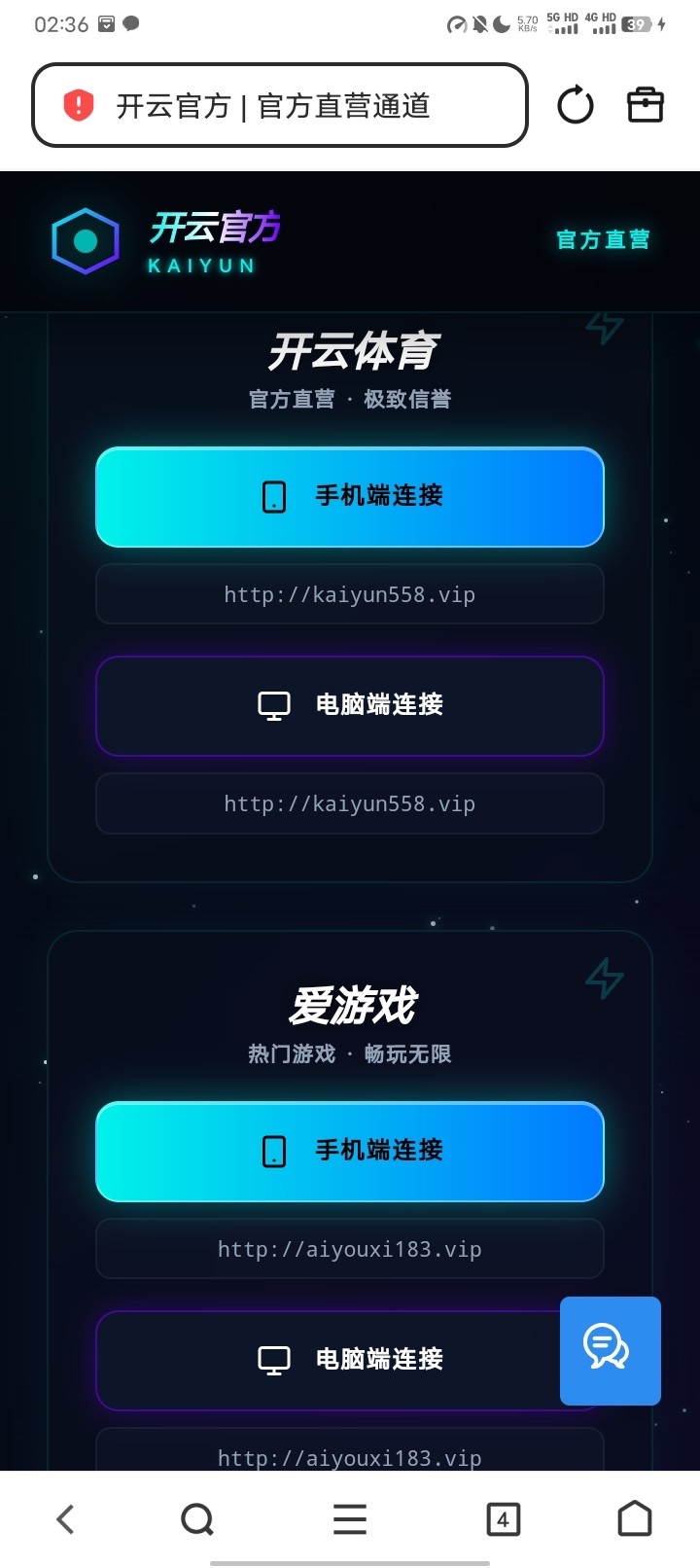Screen dimensions: 700x1568
Task: View the 4 open tabs
Action: pos(503,1518)
